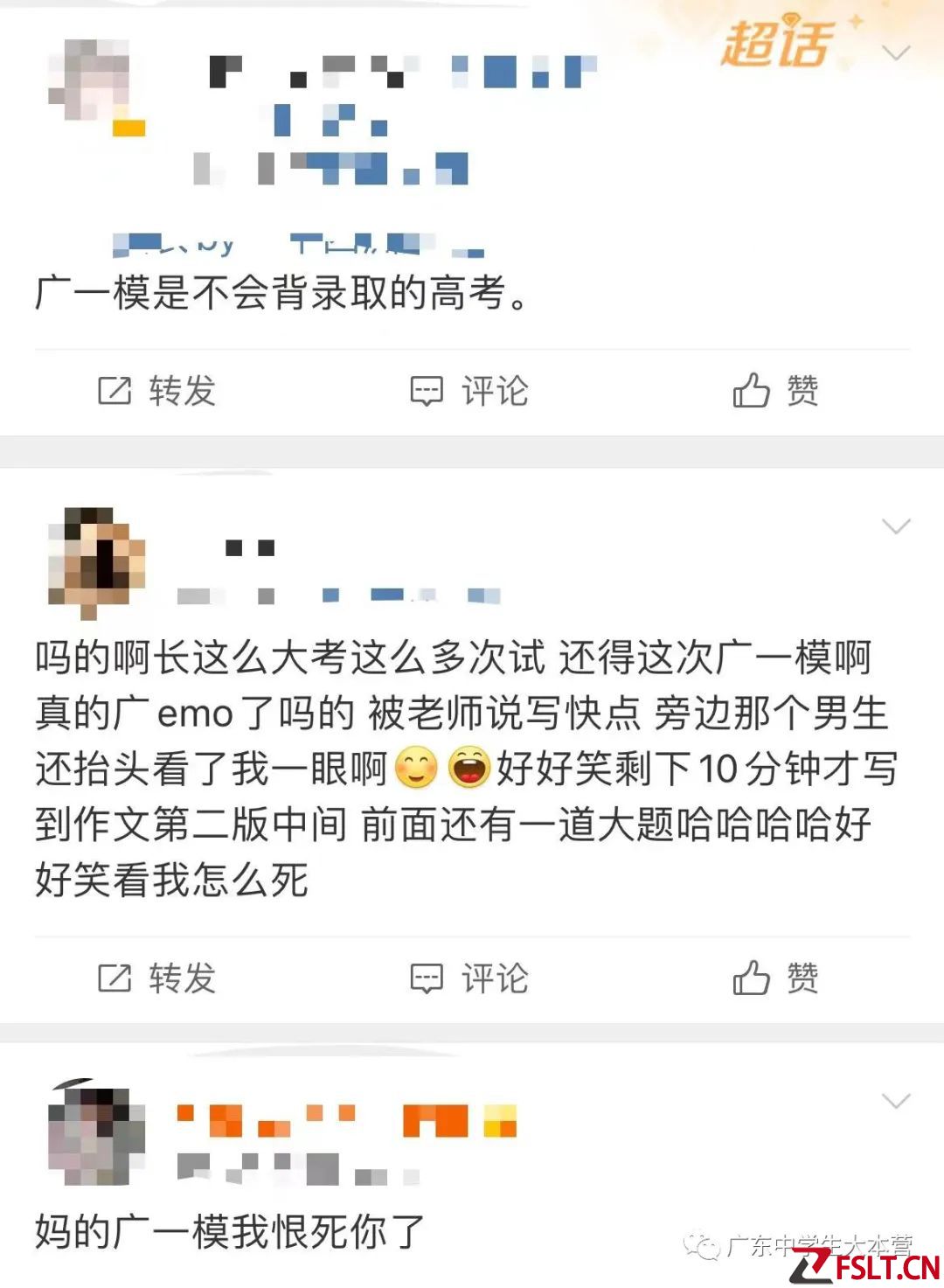Comment on the post mentioning 广emo了
Image resolution: width=944 pixels, height=1288 pixels.
[469, 978]
